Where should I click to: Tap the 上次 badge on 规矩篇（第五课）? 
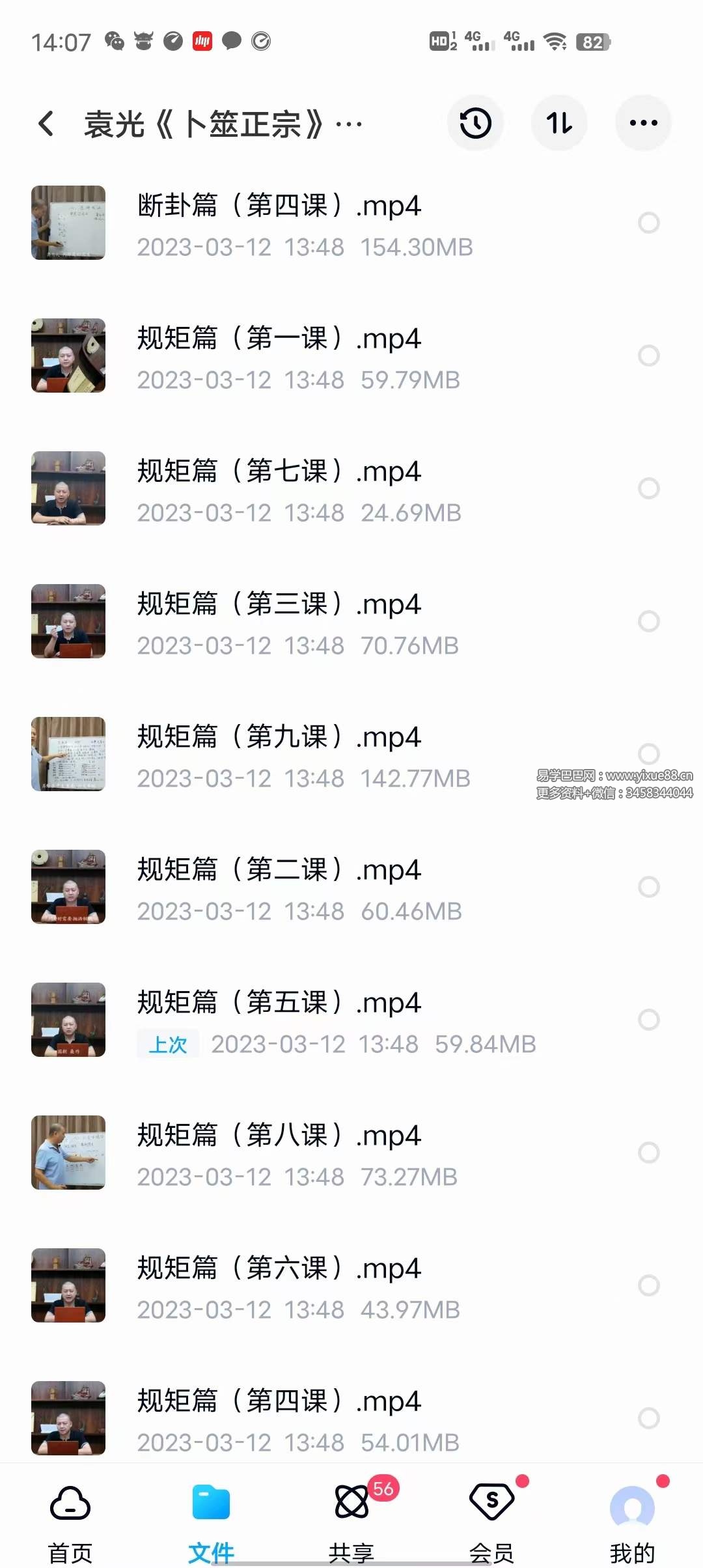tap(167, 1044)
